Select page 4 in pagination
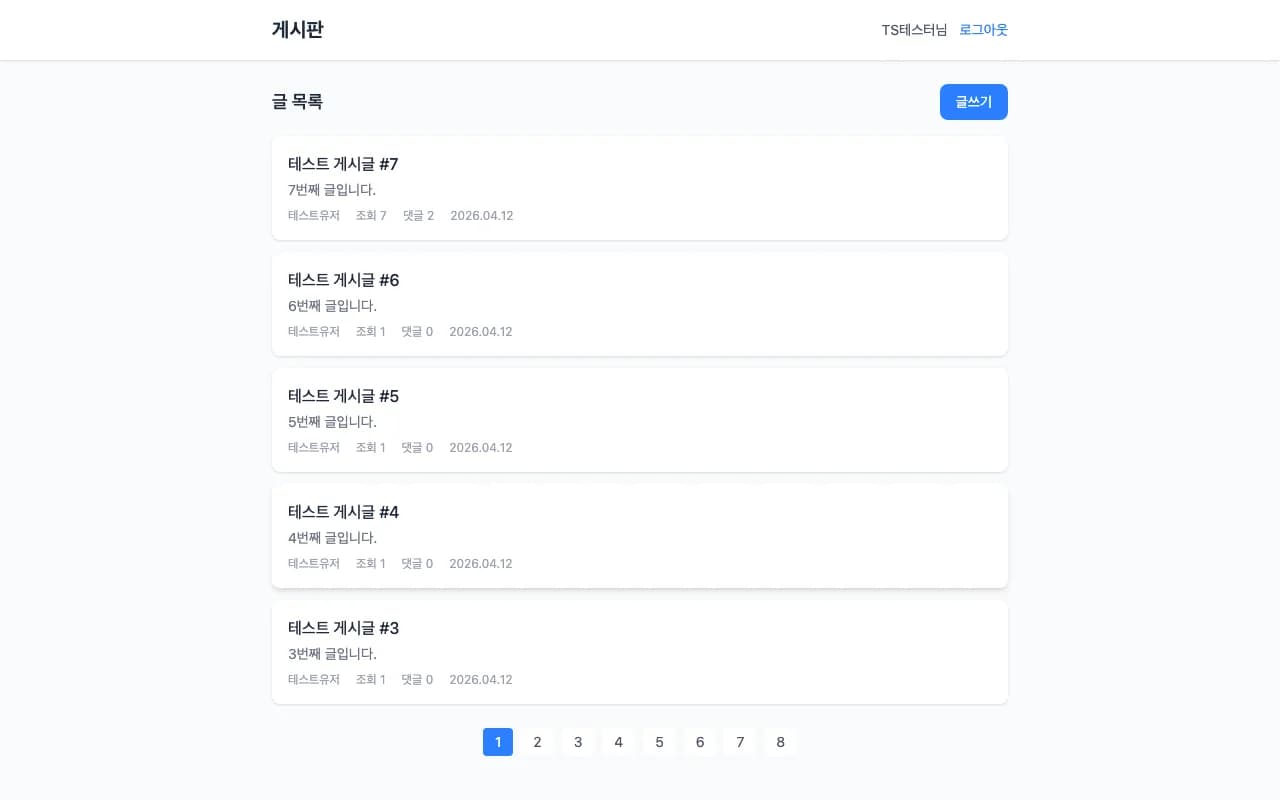1280x800 pixels. point(618,742)
